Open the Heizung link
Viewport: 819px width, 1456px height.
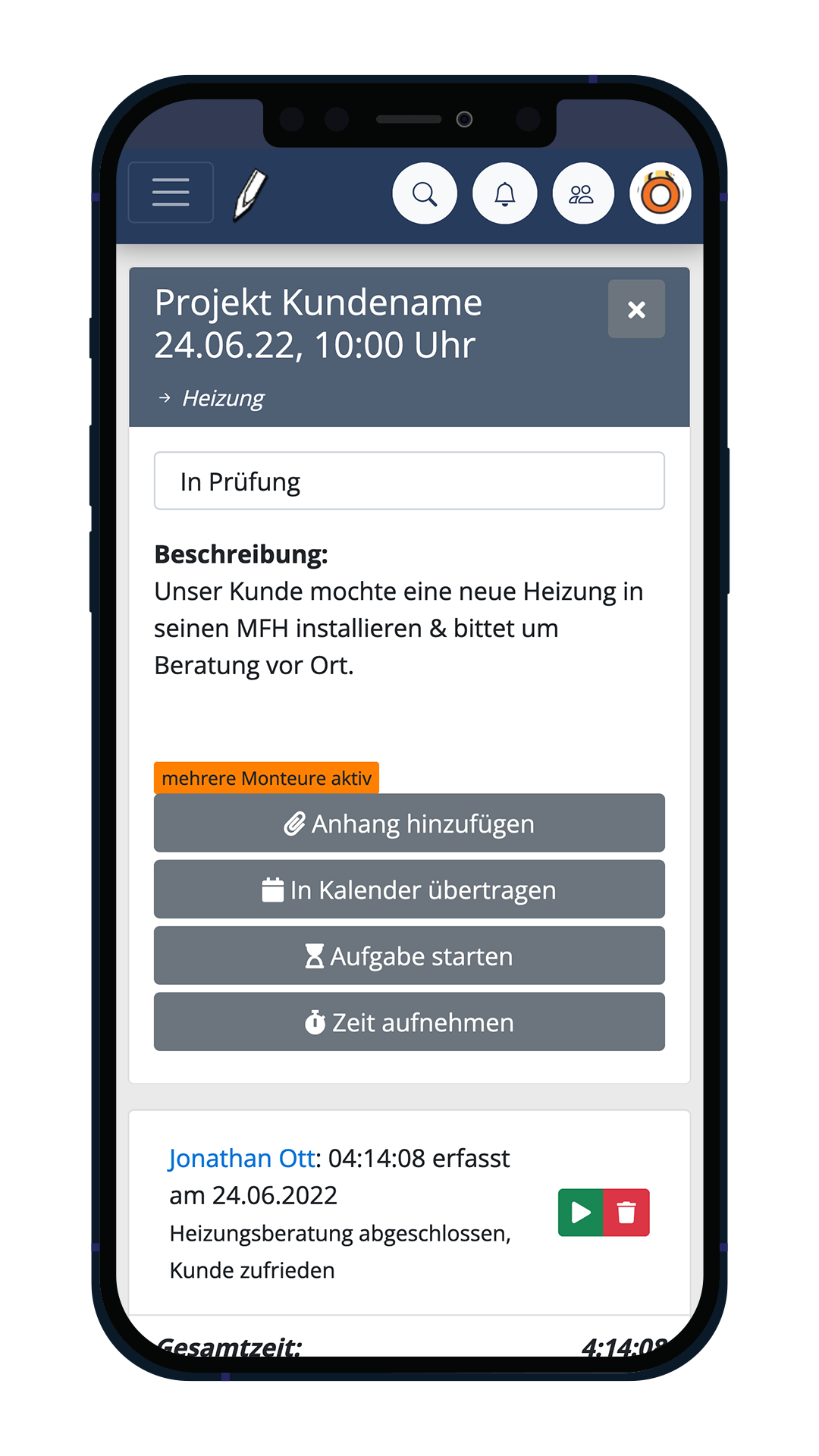[x=223, y=398]
